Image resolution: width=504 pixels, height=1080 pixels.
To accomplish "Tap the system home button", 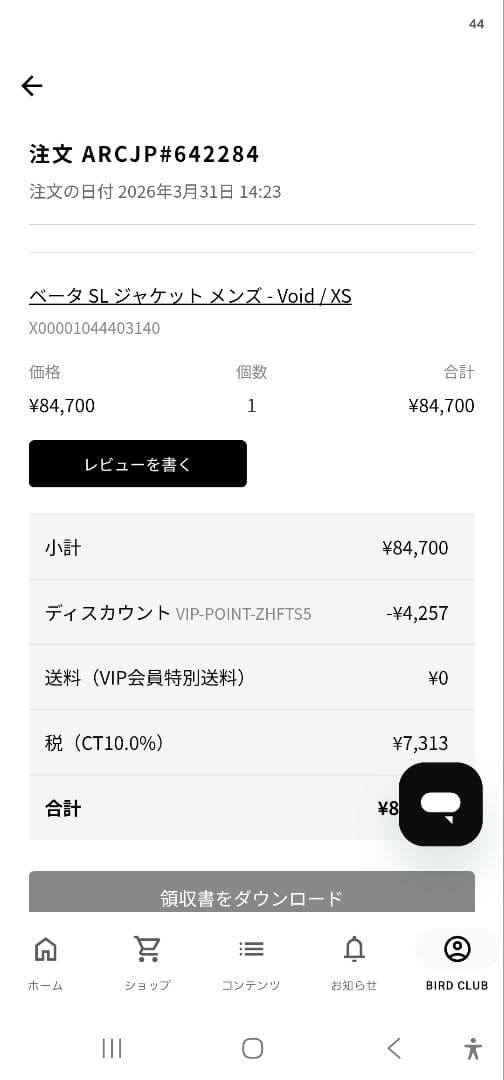I will point(253,1048).
